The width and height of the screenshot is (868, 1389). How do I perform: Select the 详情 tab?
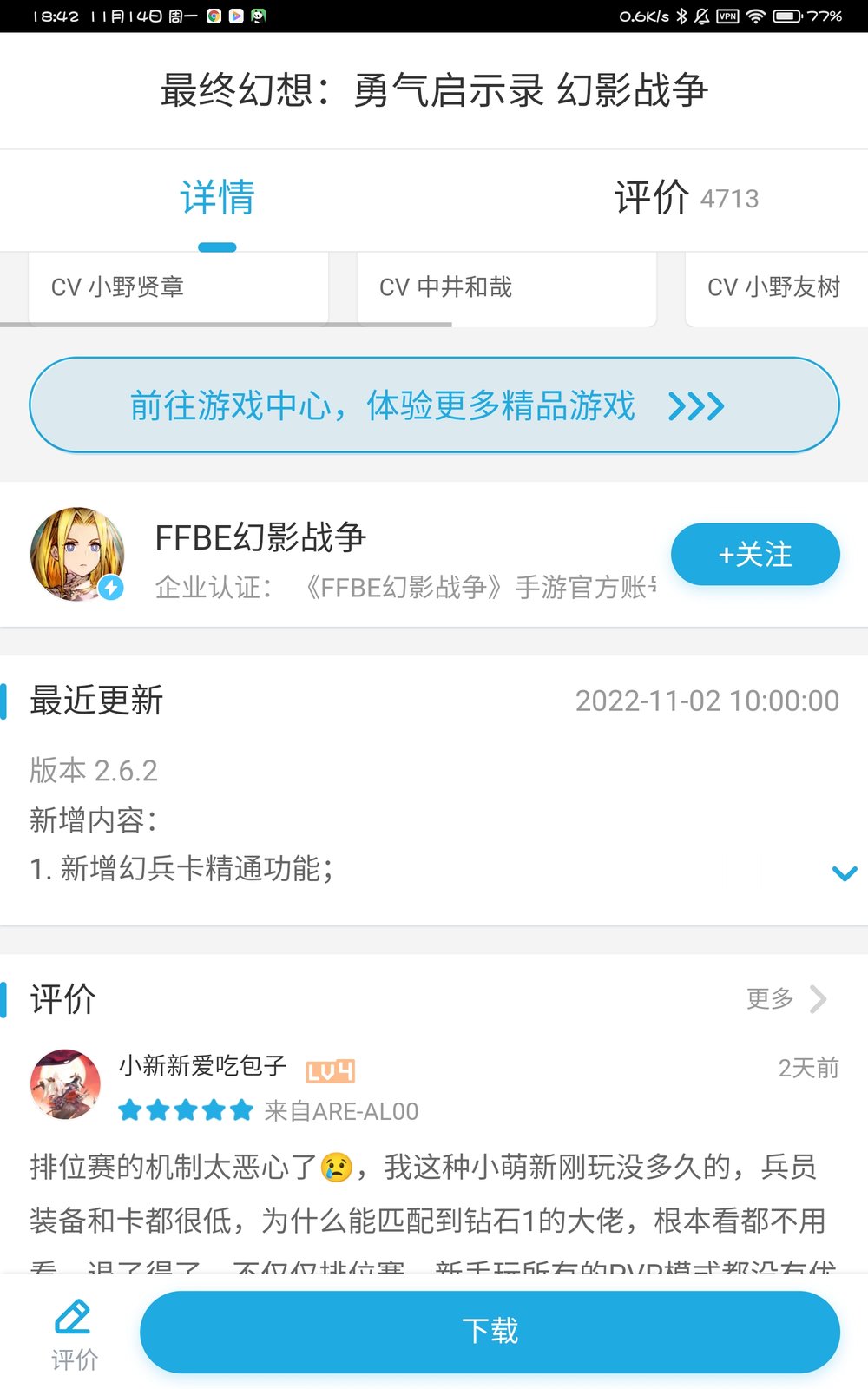click(x=217, y=198)
